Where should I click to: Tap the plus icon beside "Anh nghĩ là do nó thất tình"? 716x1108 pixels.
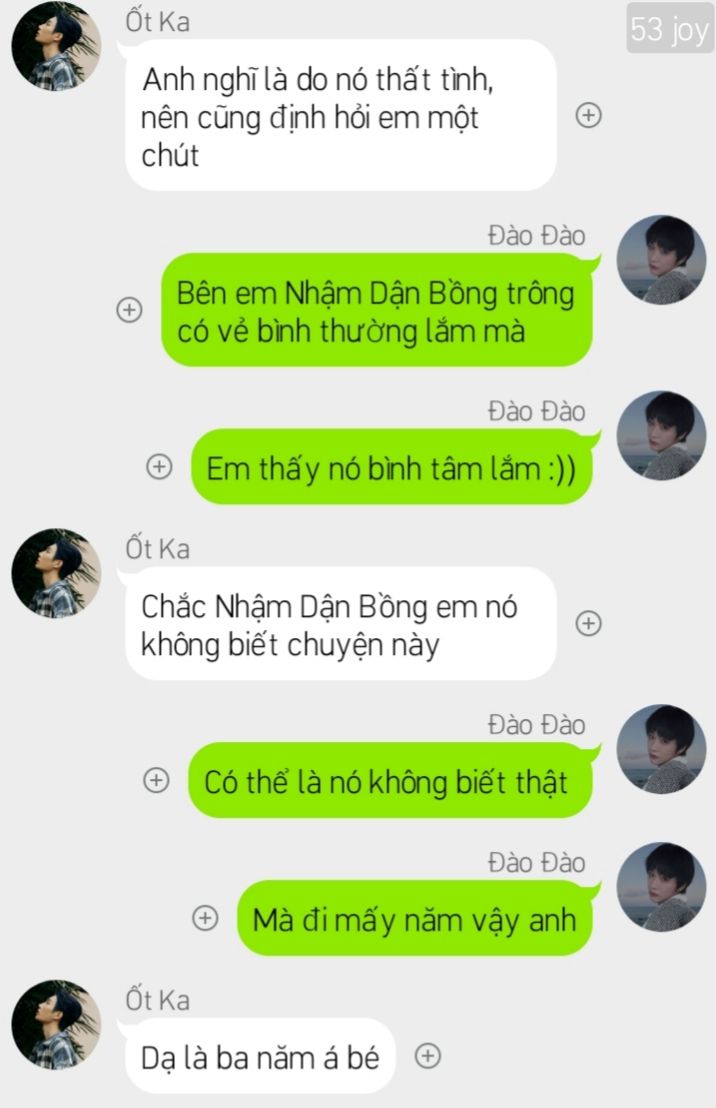[x=589, y=116]
